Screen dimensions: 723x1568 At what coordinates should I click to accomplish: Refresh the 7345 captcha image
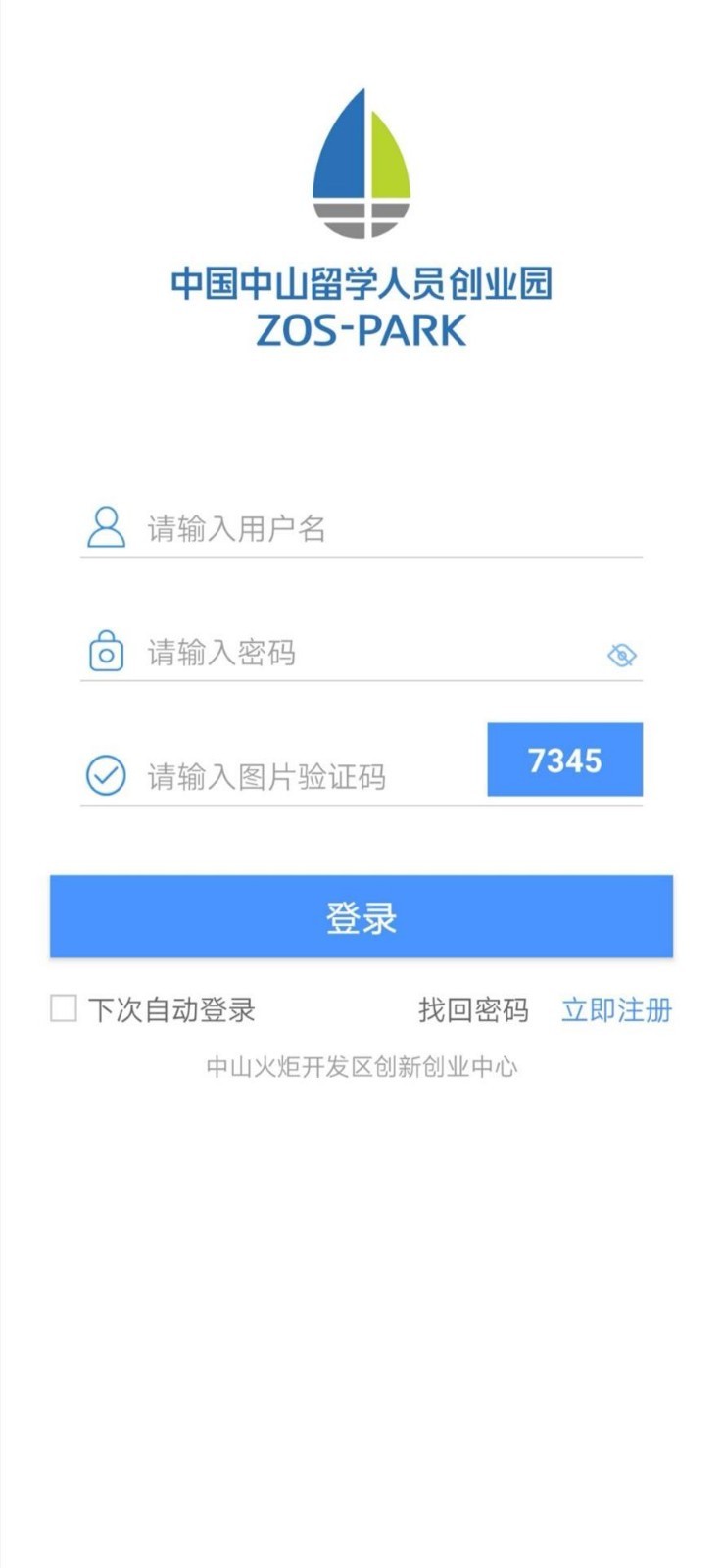click(x=565, y=759)
